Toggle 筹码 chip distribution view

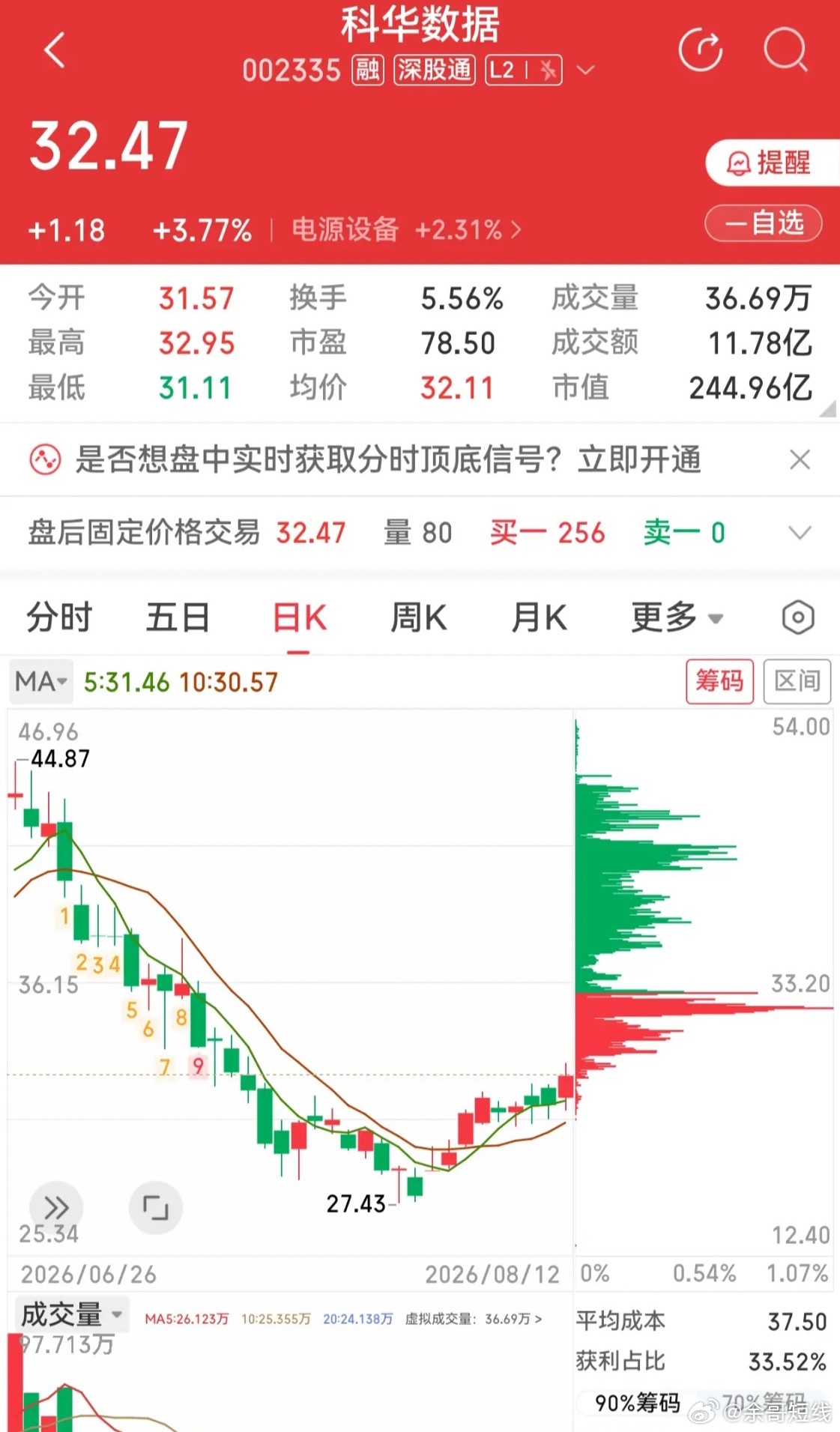[x=719, y=681]
